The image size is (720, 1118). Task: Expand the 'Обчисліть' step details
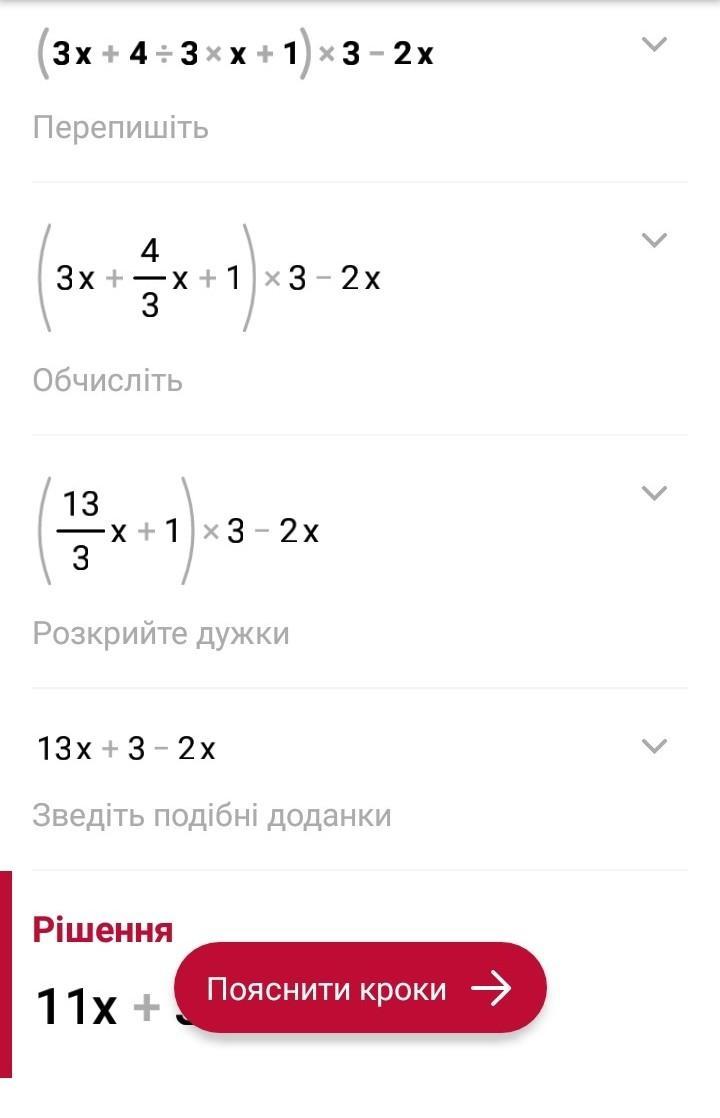(x=653, y=240)
